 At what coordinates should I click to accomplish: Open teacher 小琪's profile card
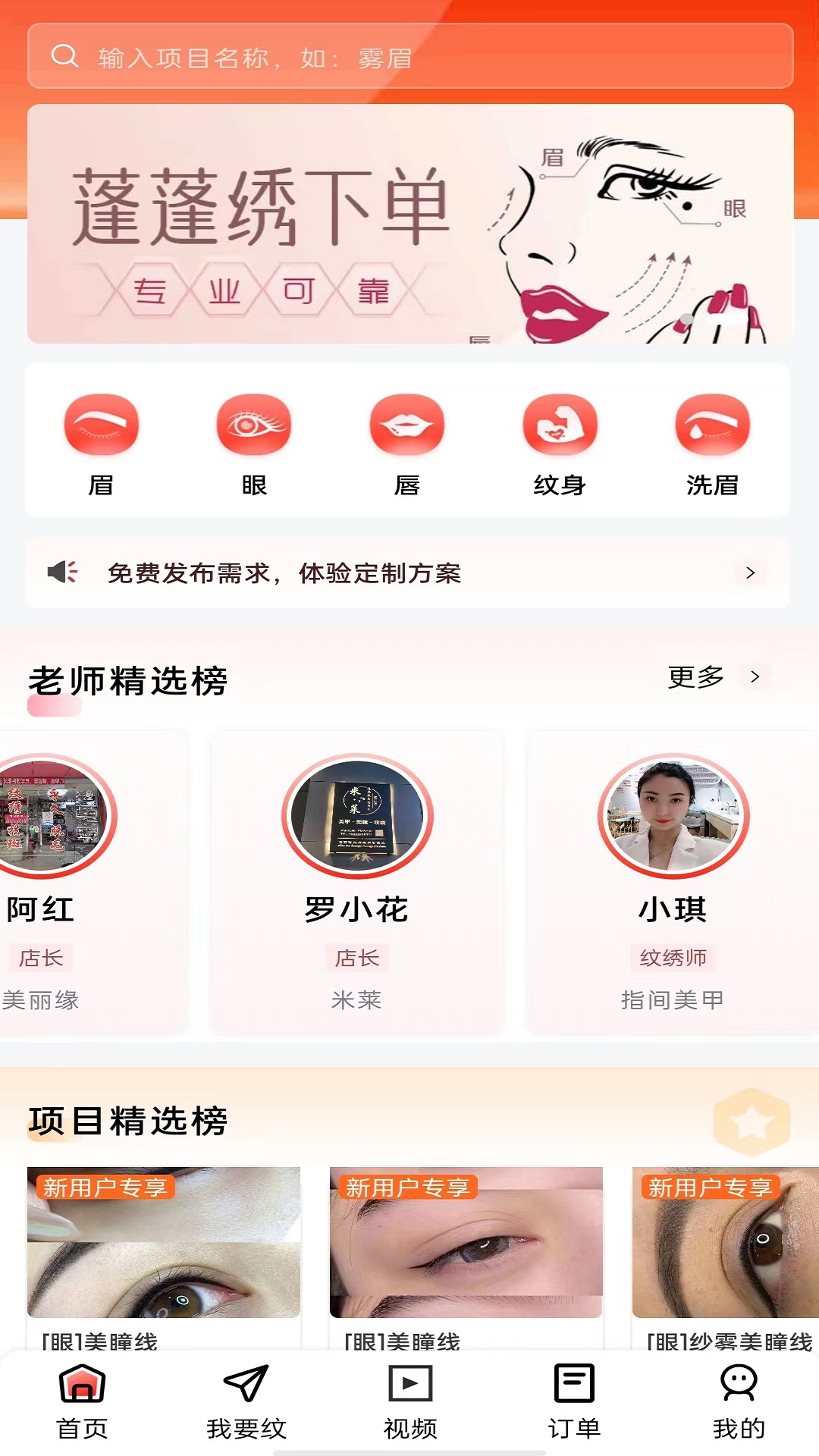point(673,880)
